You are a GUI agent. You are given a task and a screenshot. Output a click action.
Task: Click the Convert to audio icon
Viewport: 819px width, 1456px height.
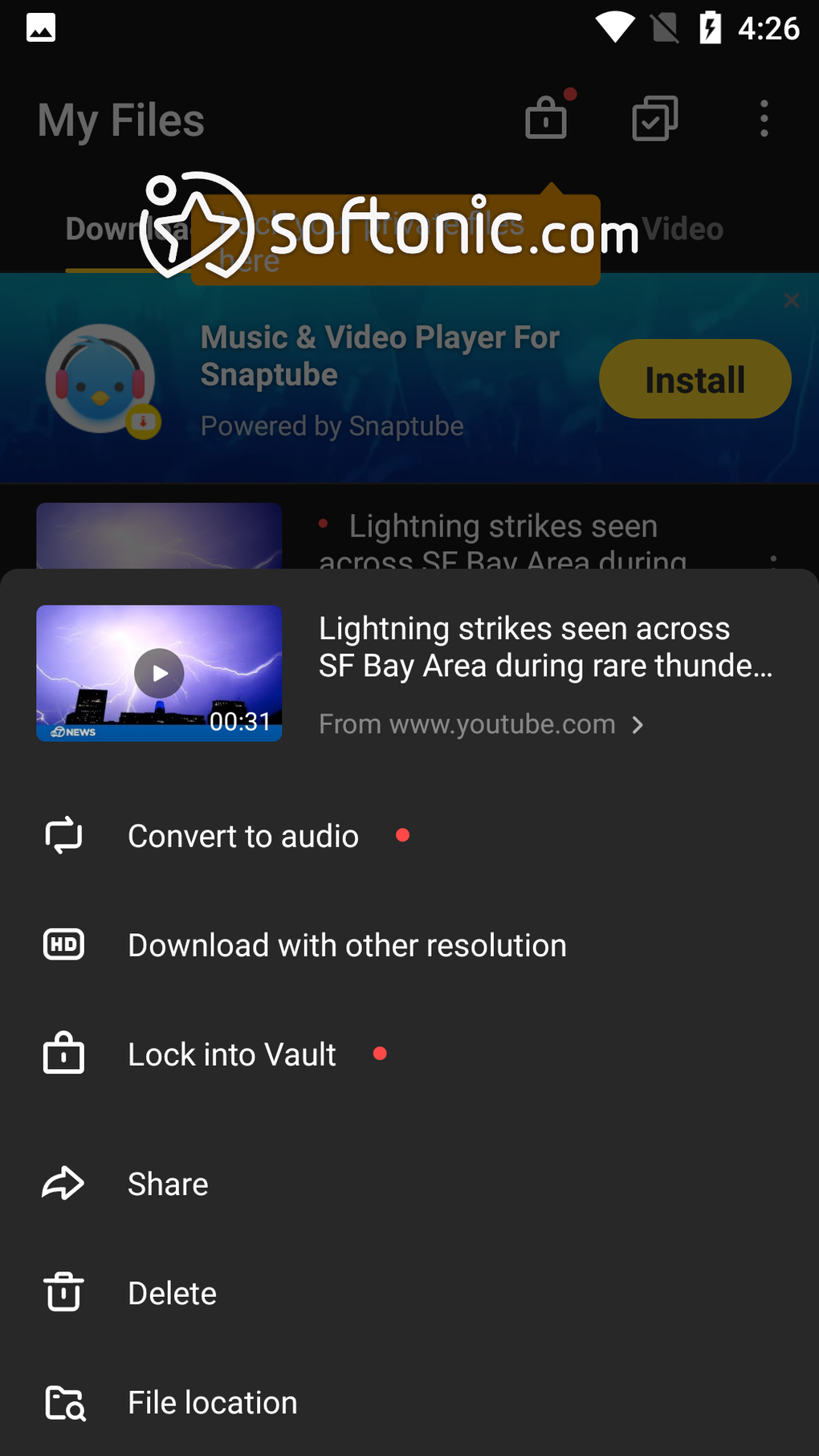pos(63,835)
